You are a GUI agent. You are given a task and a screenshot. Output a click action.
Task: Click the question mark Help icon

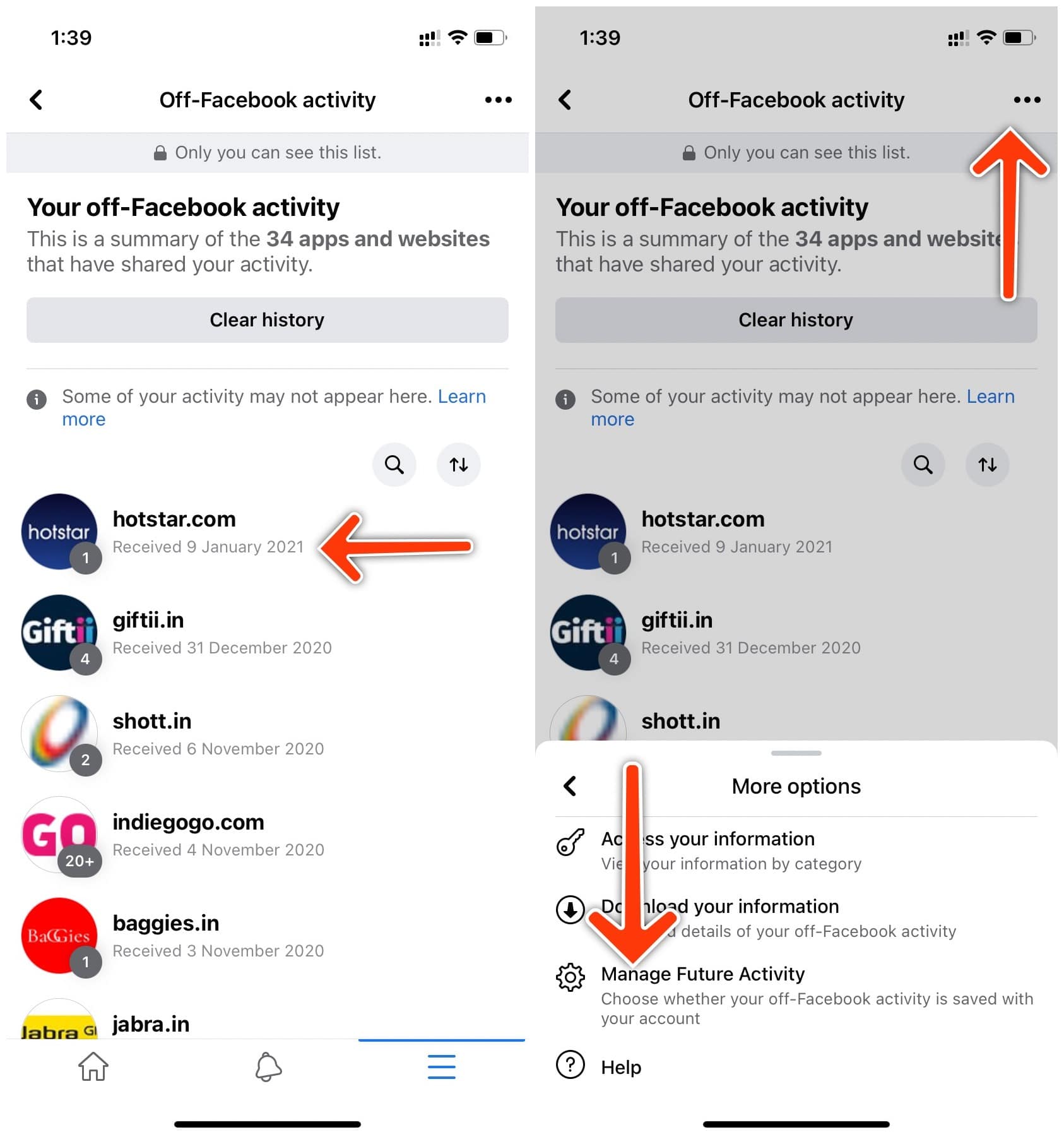[570, 1066]
